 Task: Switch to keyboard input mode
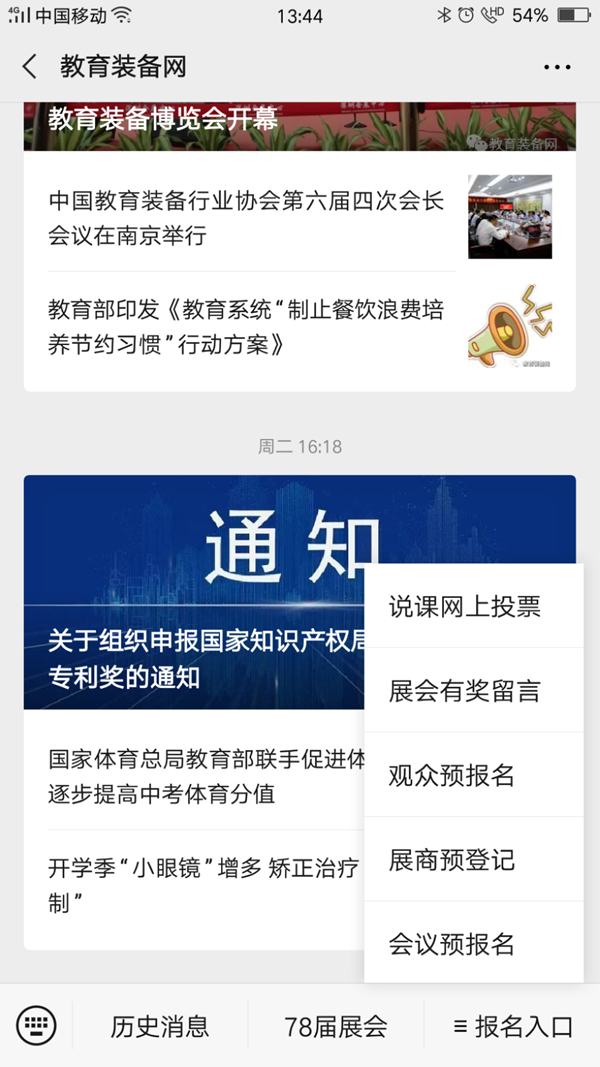[x=37, y=1025]
